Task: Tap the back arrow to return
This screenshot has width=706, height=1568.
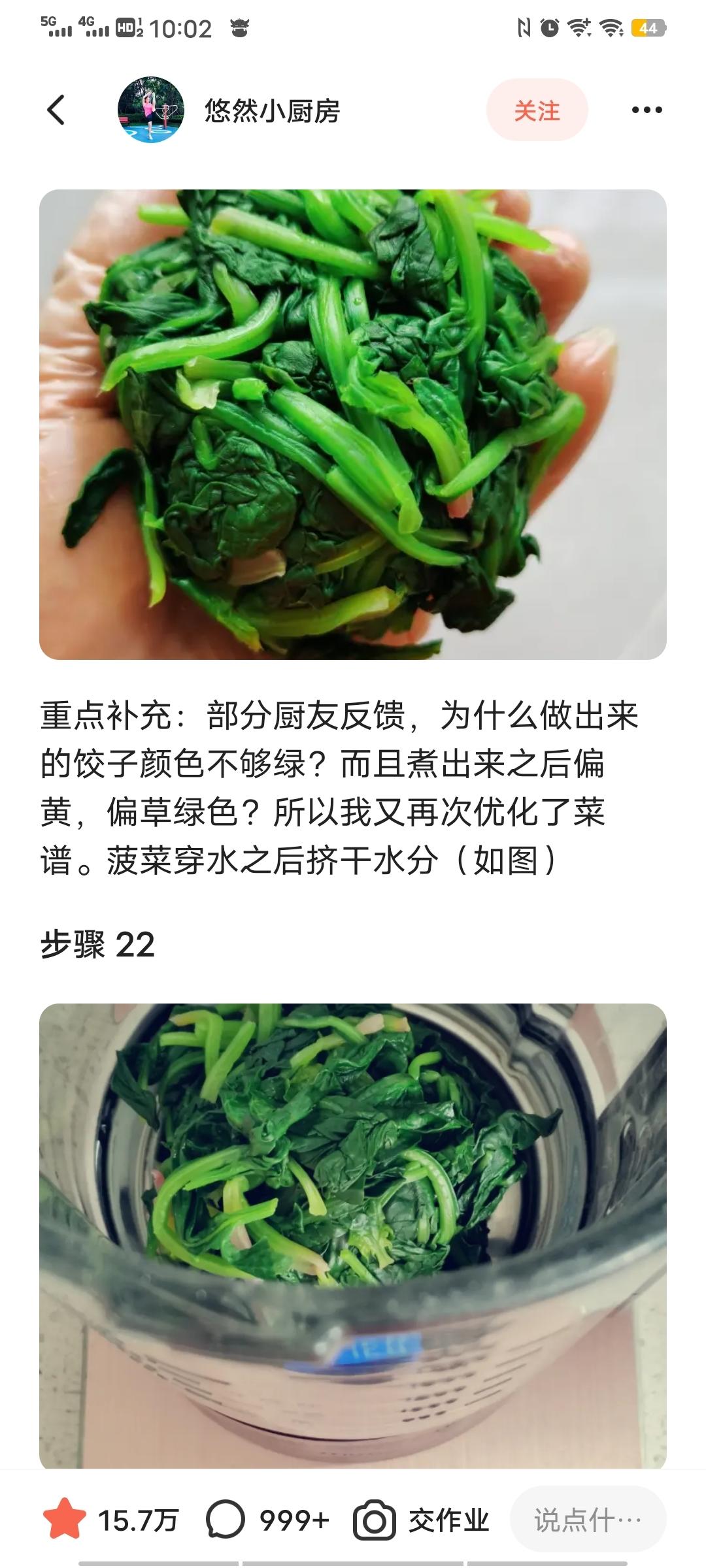Action: (x=56, y=110)
